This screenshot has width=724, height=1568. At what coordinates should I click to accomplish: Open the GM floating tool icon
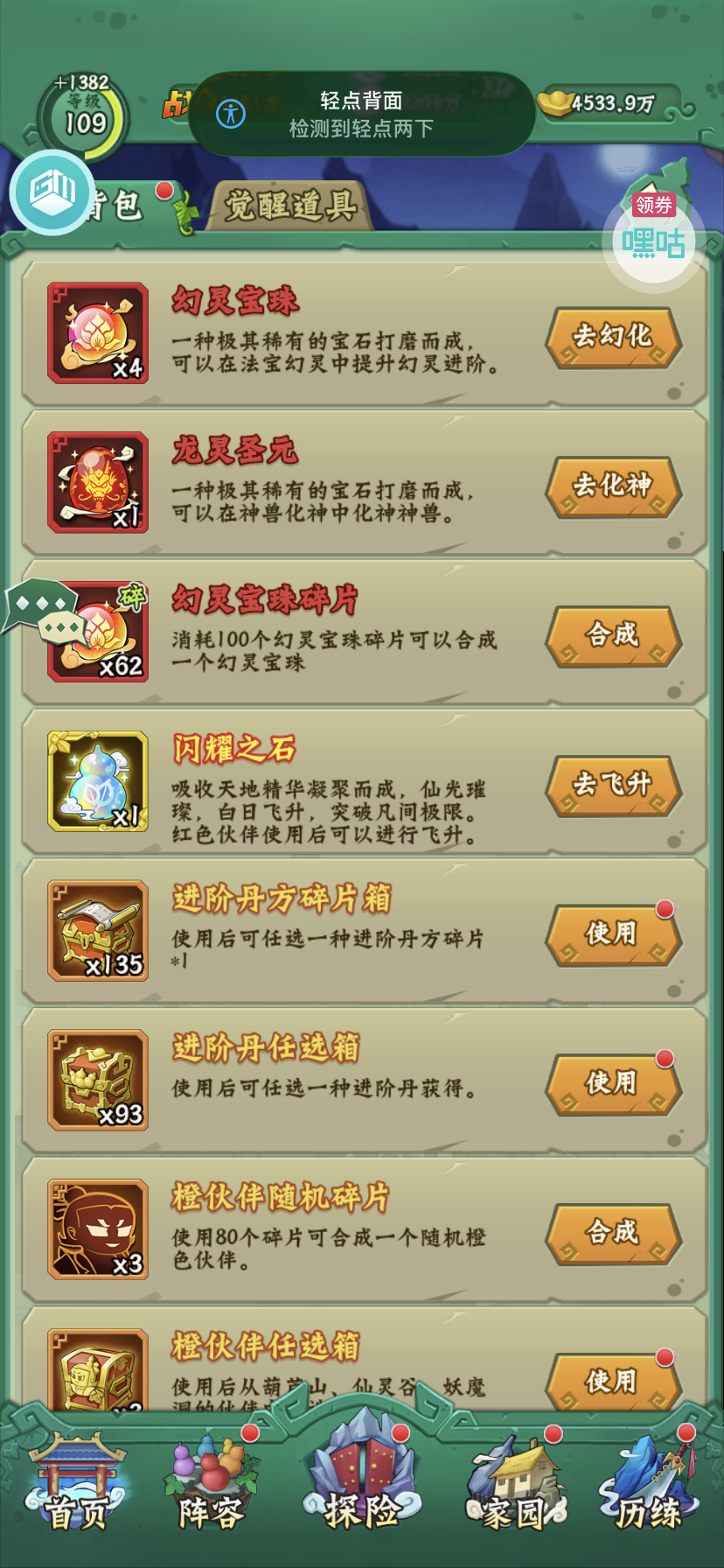[52, 192]
